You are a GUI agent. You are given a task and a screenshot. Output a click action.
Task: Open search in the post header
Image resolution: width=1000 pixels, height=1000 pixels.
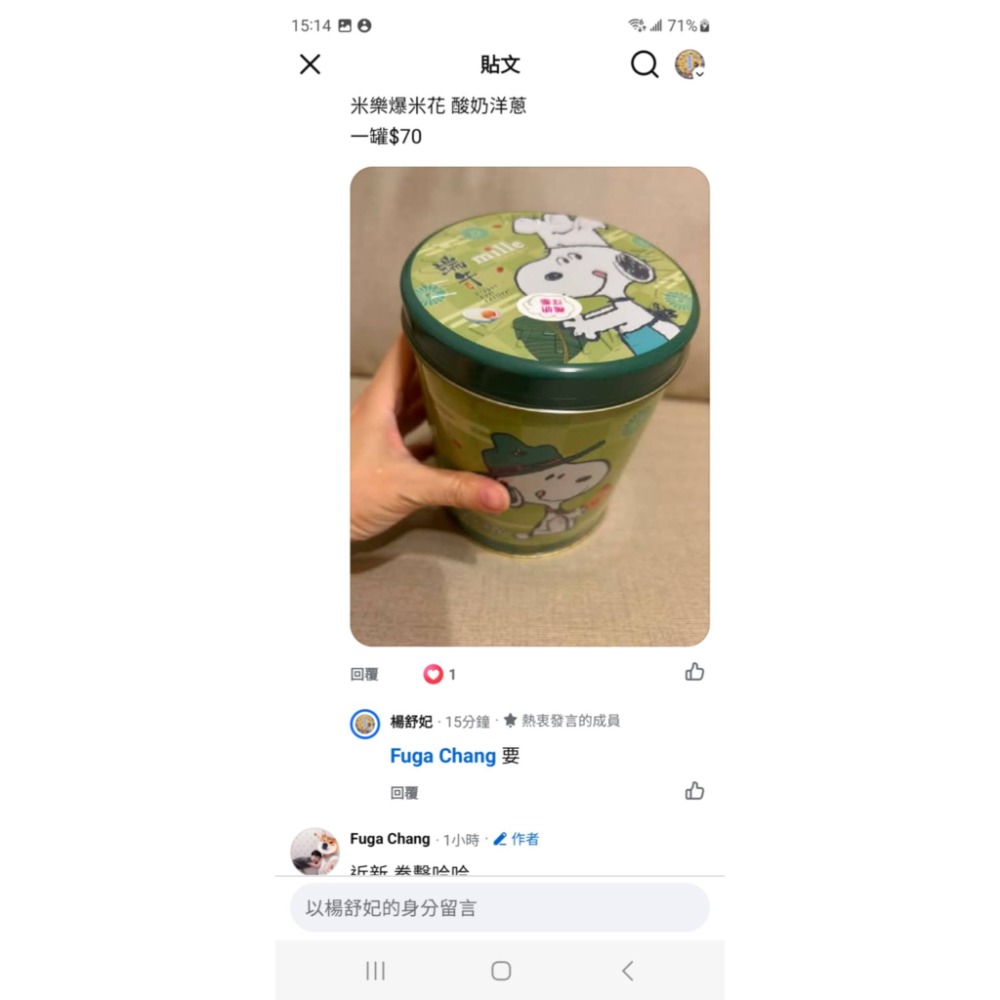(x=644, y=64)
